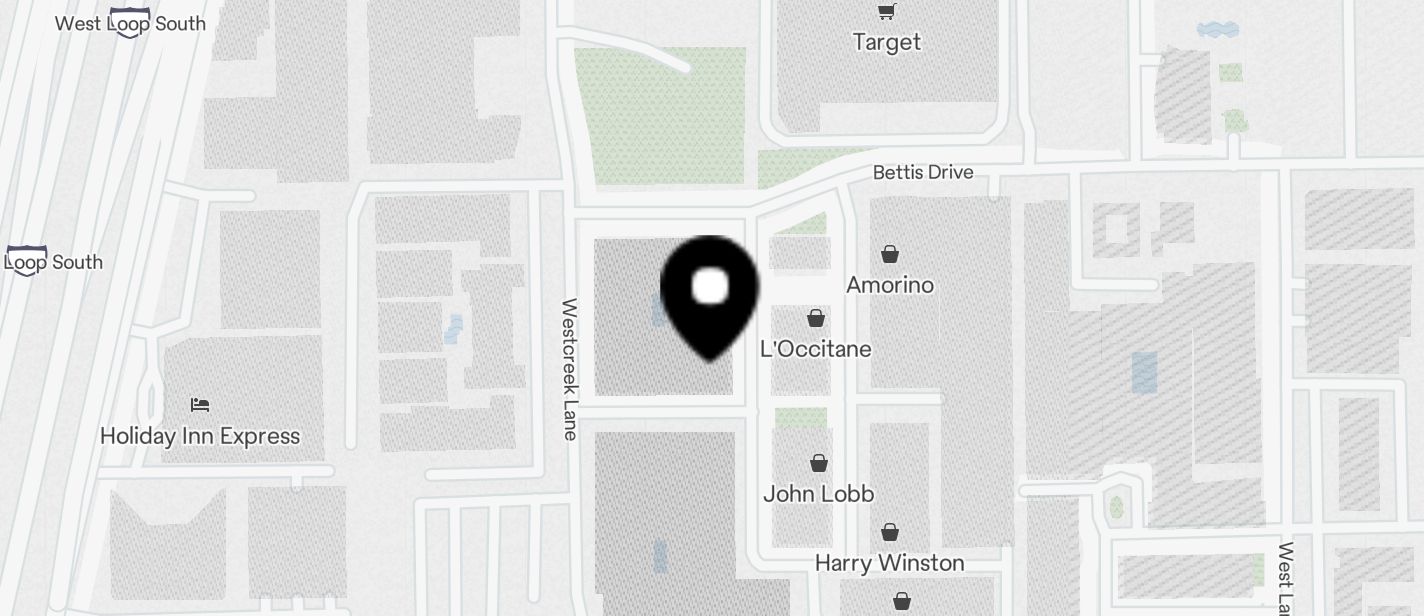The height and width of the screenshot is (616, 1424).
Task: Open the John Lobb store marker
Action: 818,464
